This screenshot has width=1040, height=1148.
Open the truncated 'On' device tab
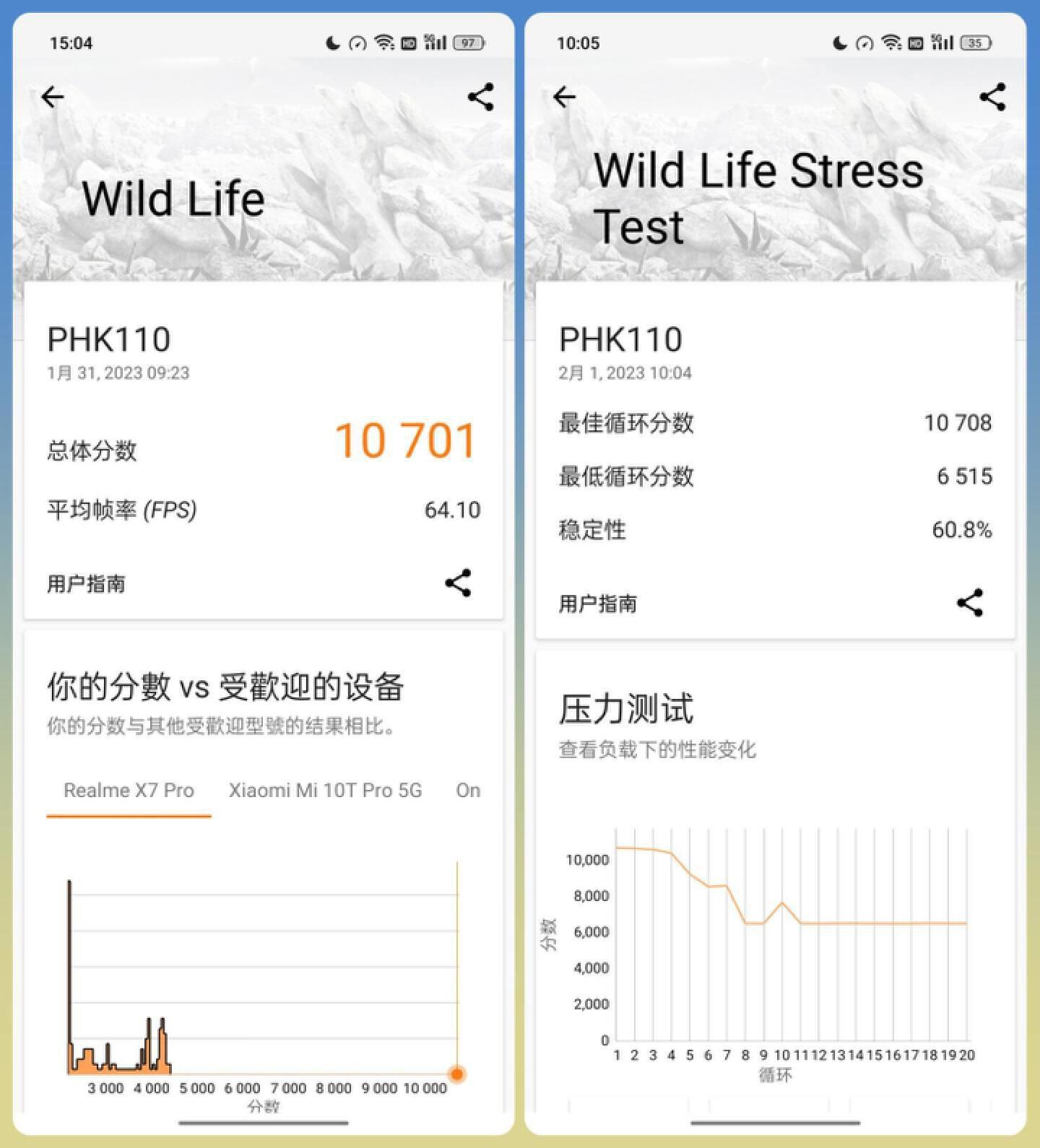pos(467,790)
